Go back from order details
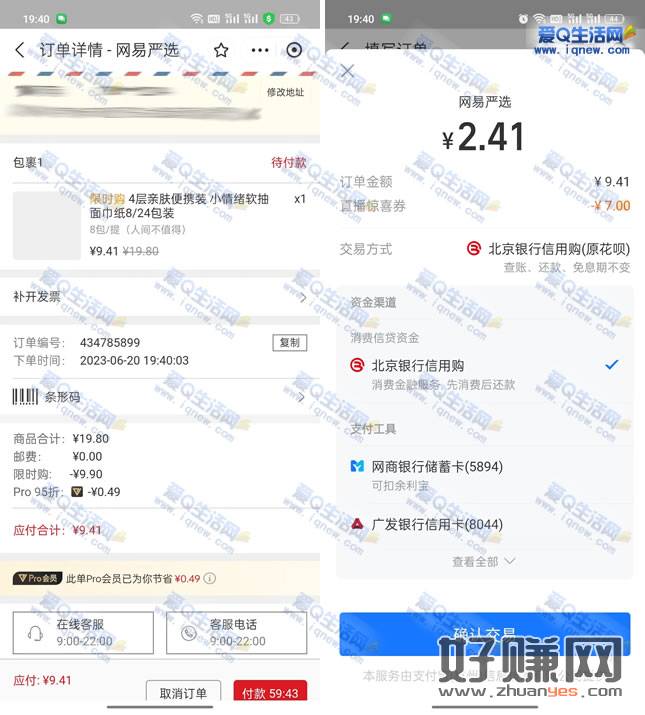This screenshot has width=645, height=715. point(20,50)
